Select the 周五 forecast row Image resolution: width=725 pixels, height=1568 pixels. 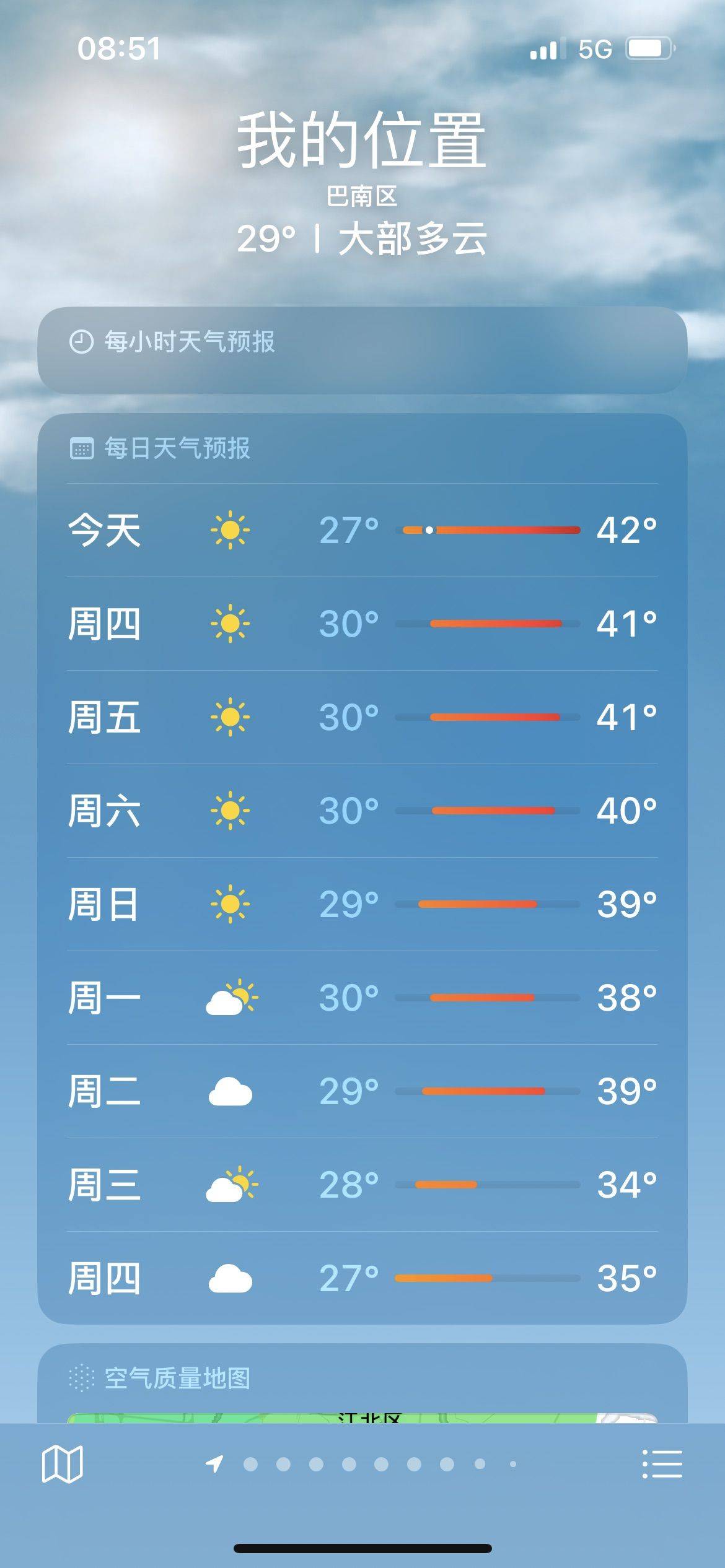[362, 718]
